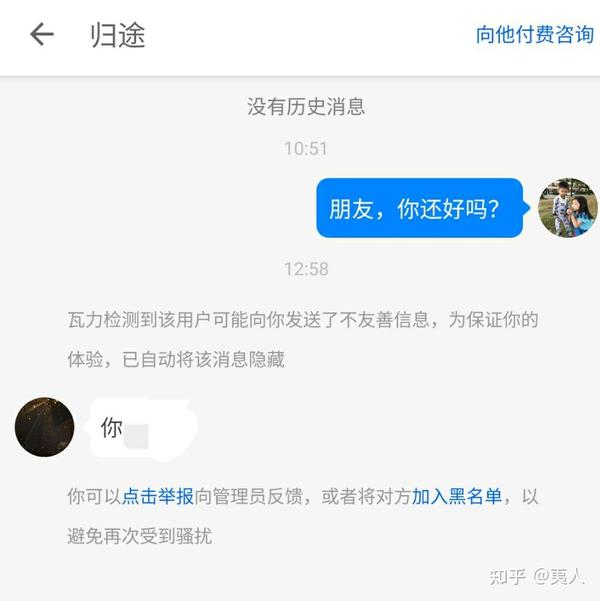Go back using the arrow icon
Screen dimensions: 600x601
[41, 35]
